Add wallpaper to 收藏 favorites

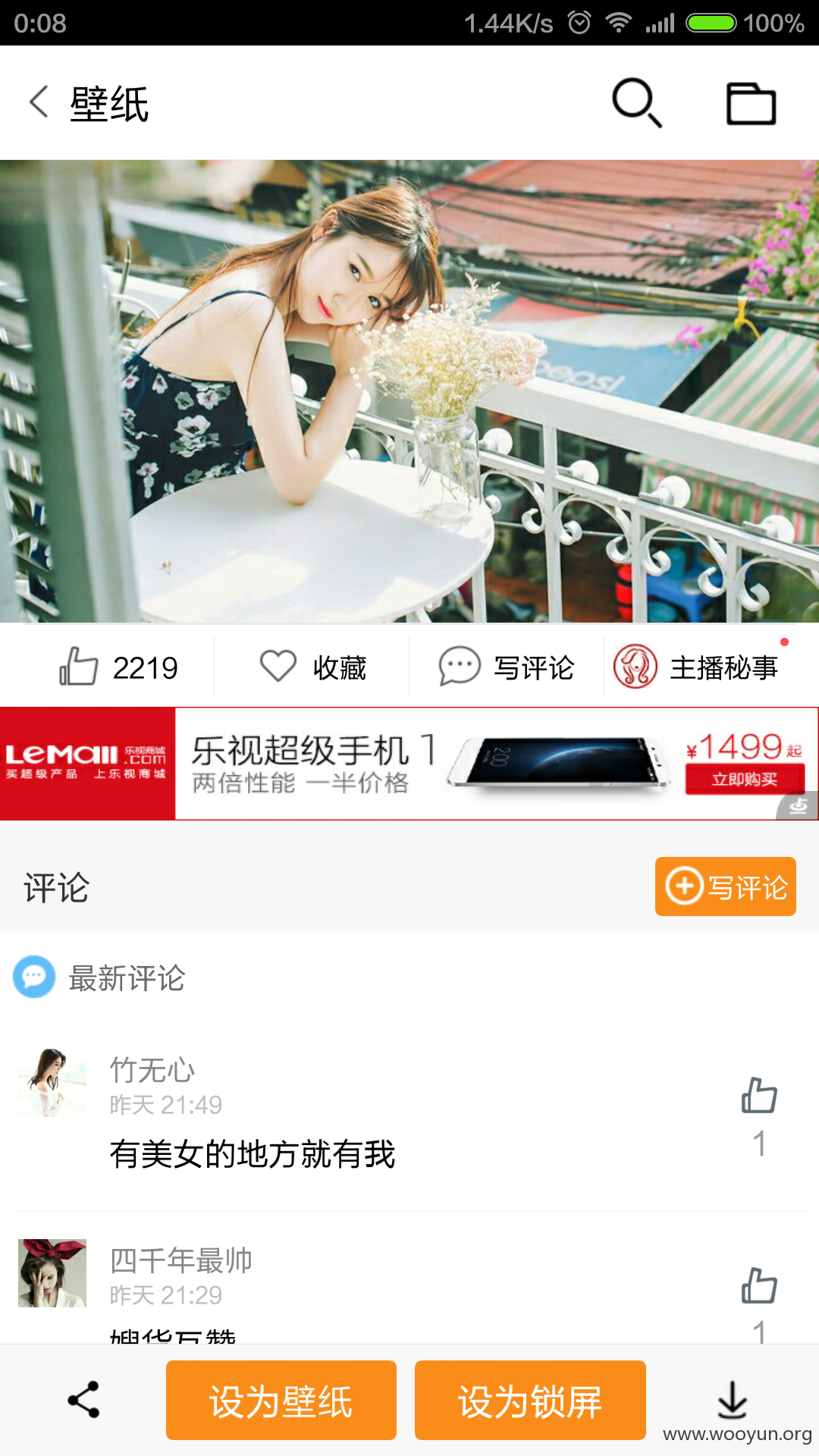[x=312, y=667]
